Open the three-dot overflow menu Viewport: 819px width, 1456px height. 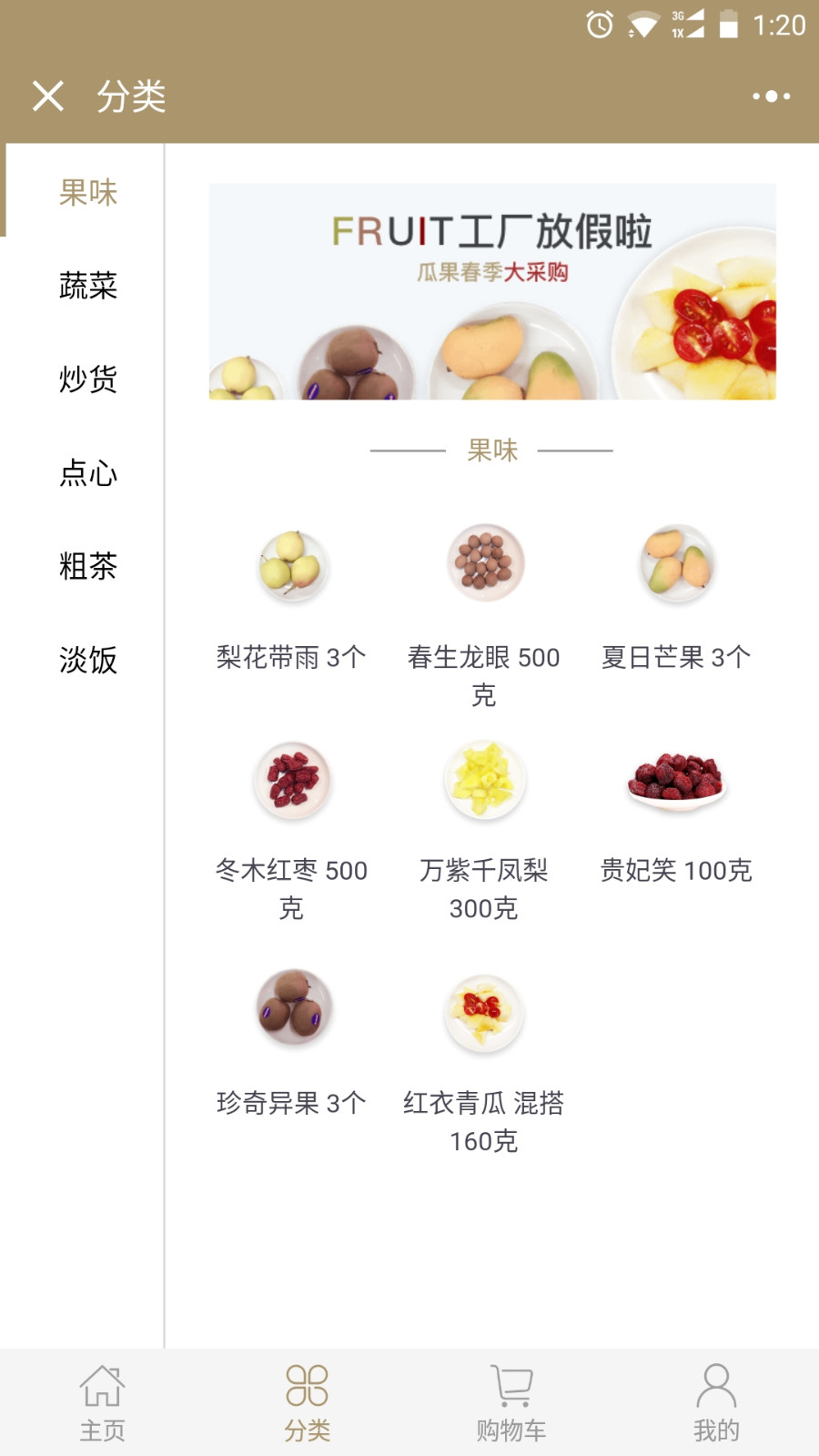coord(771,96)
